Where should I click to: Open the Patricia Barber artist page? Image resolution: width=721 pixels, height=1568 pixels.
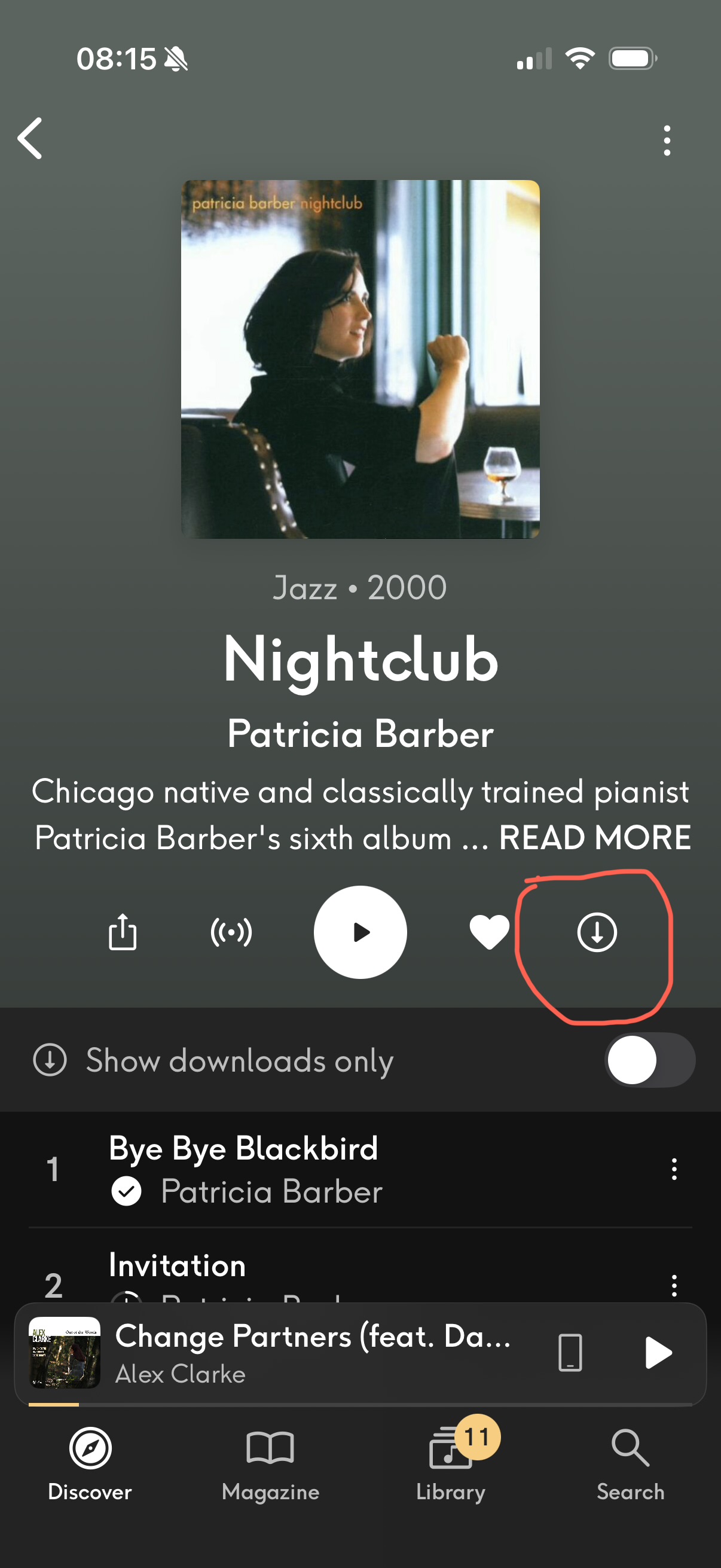tap(360, 734)
